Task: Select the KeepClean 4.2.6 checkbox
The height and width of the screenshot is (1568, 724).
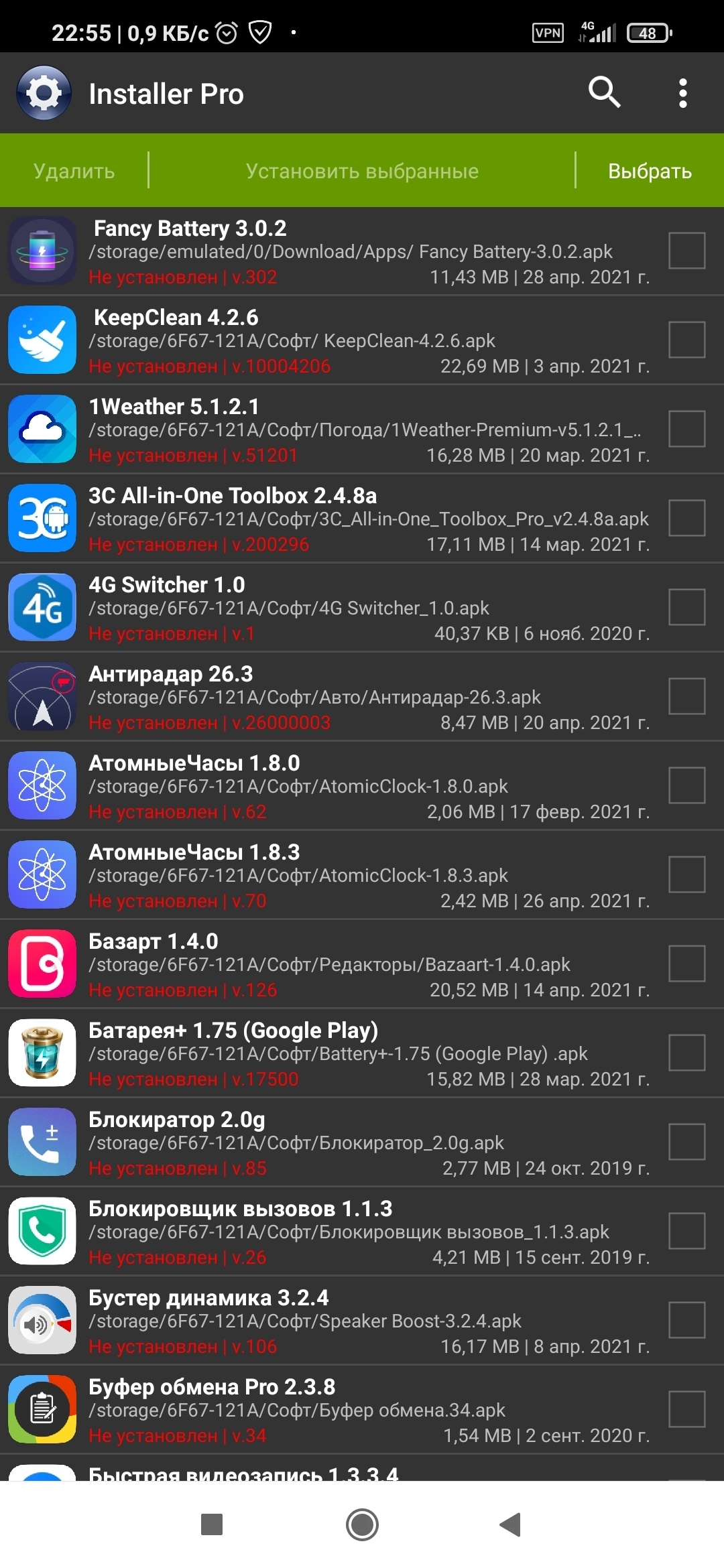Action: 687,340
